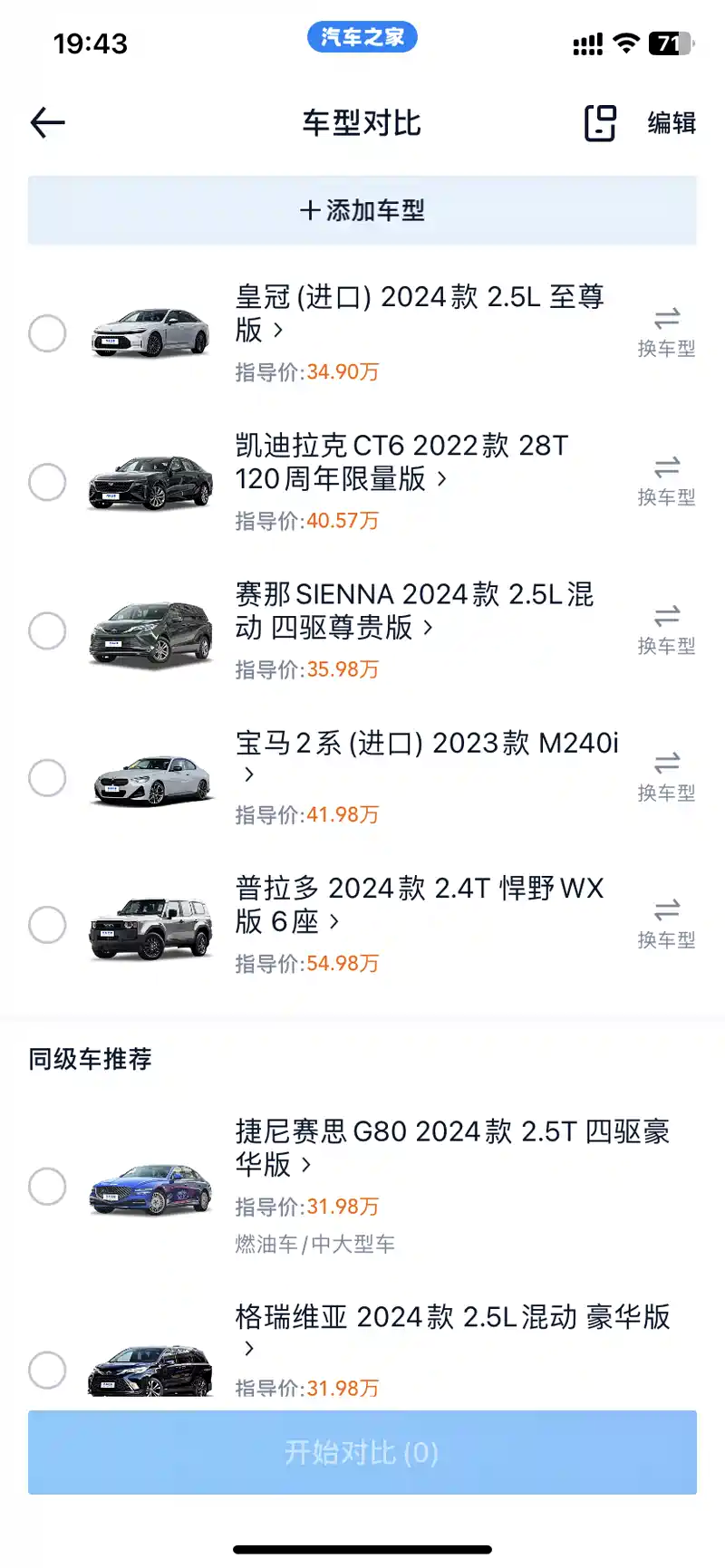This screenshot has width=725, height=1568.
Task: Hit 换车型 next to 宝马2系 M240i
Action: click(x=666, y=777)
